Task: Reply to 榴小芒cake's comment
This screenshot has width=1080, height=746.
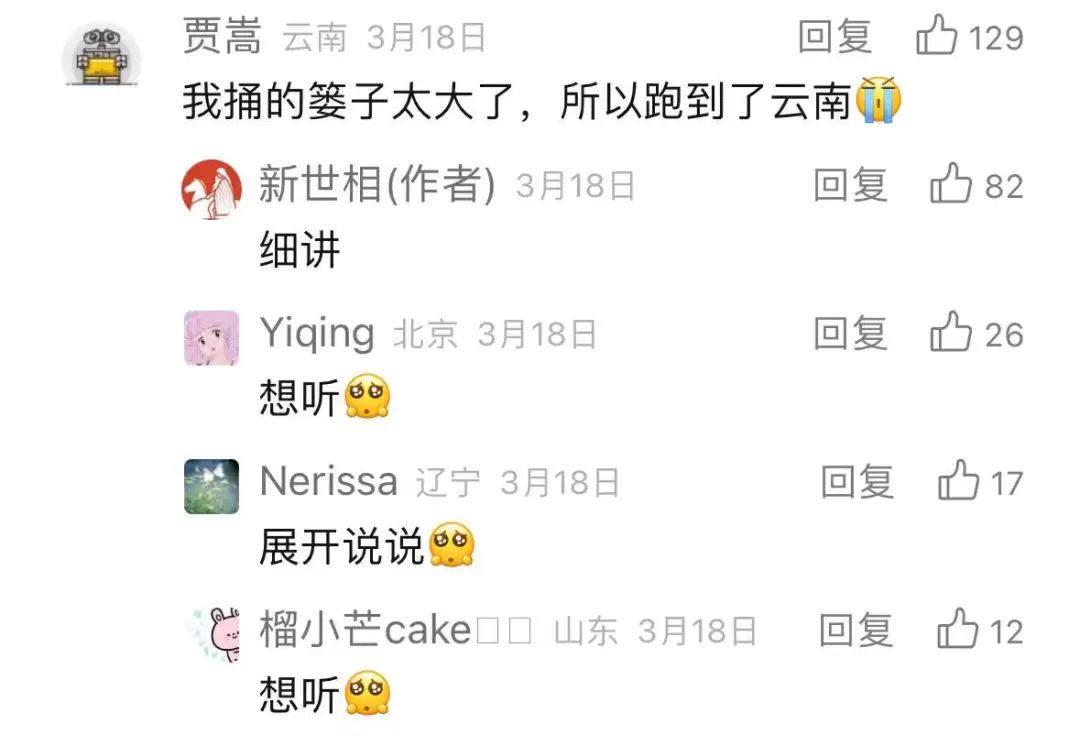Action: pyautogui.click(x=855, y=631)
